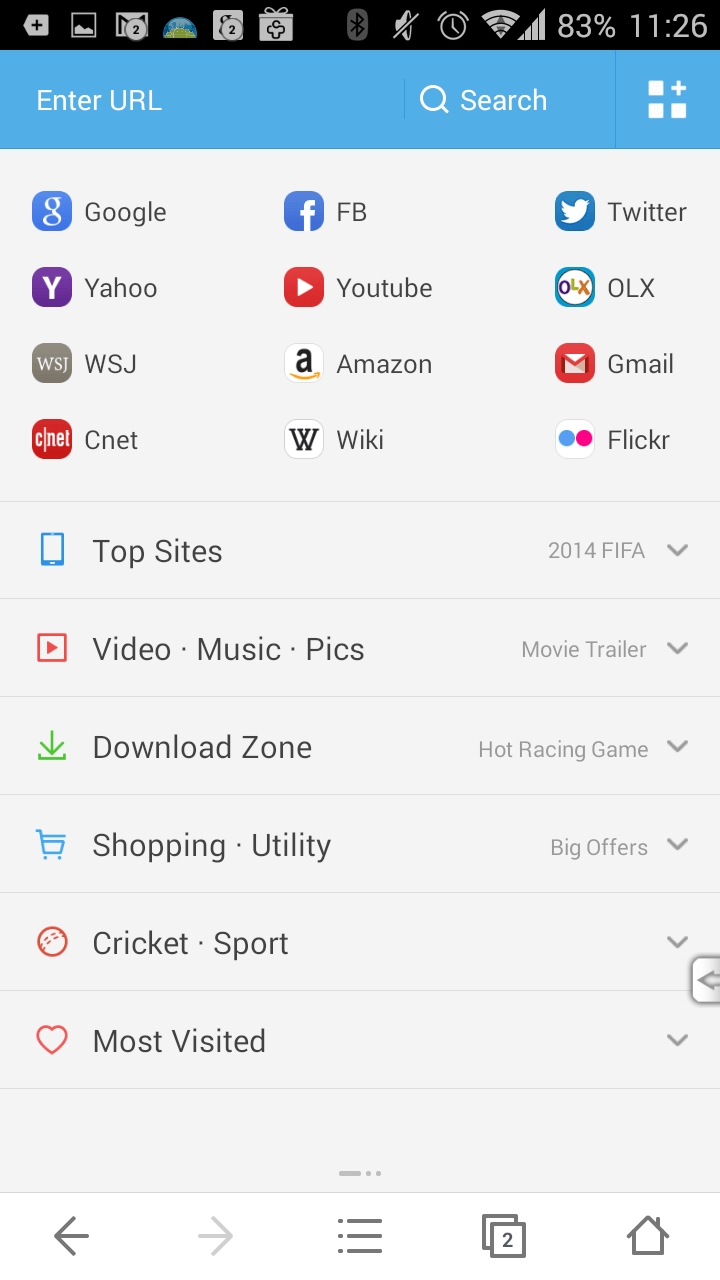Expand the Cricket · Sport section
This screenshot has height=1280, width=720.
coord(360,942)
